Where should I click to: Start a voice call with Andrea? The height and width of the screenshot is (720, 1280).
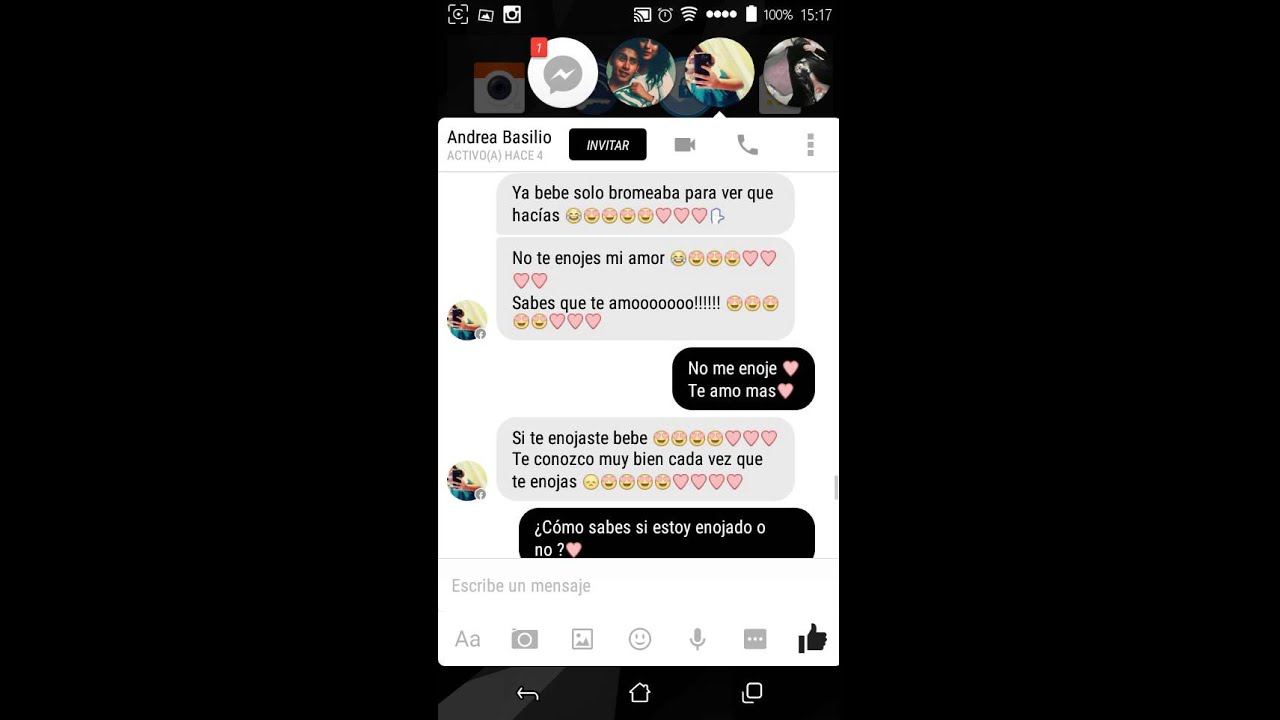coord(747,145)
